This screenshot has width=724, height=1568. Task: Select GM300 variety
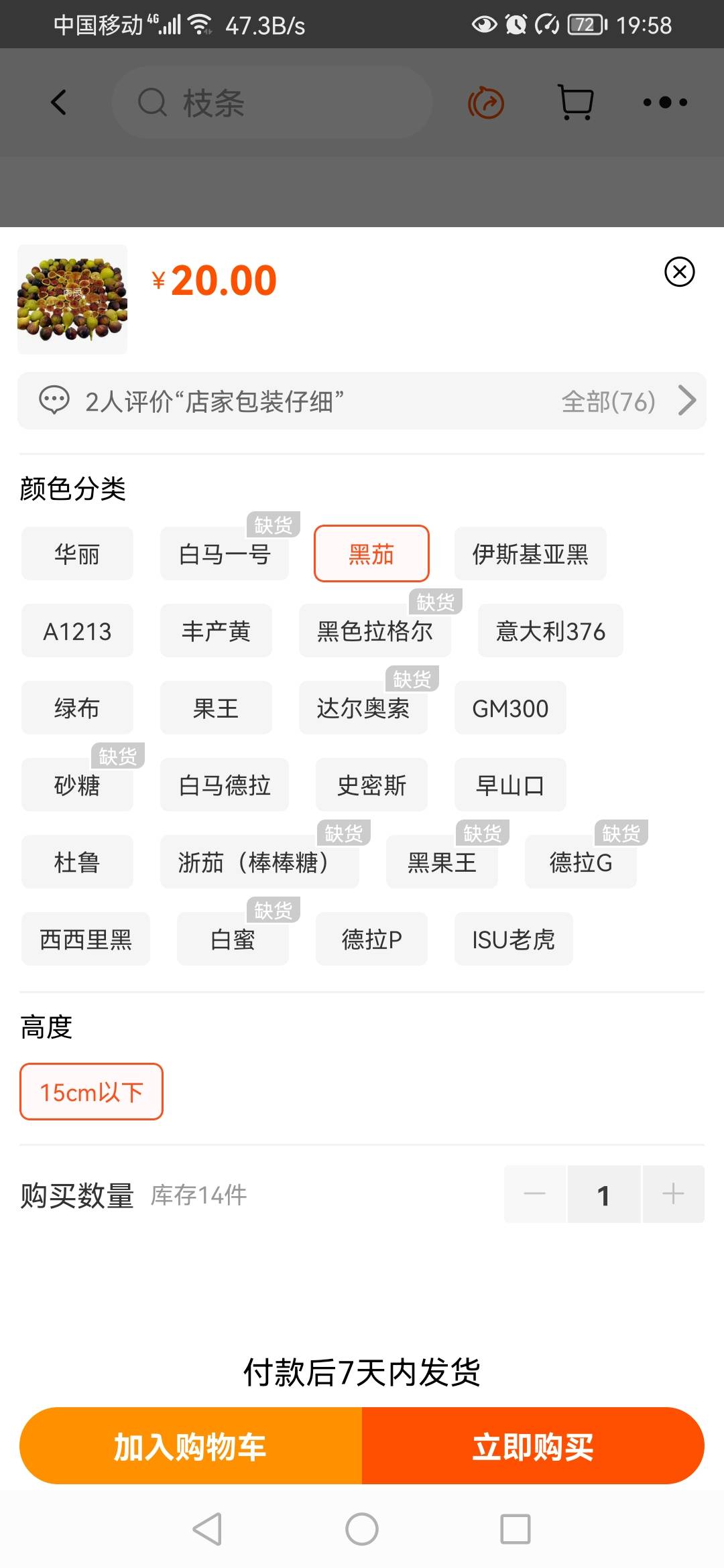coord(510,708)
